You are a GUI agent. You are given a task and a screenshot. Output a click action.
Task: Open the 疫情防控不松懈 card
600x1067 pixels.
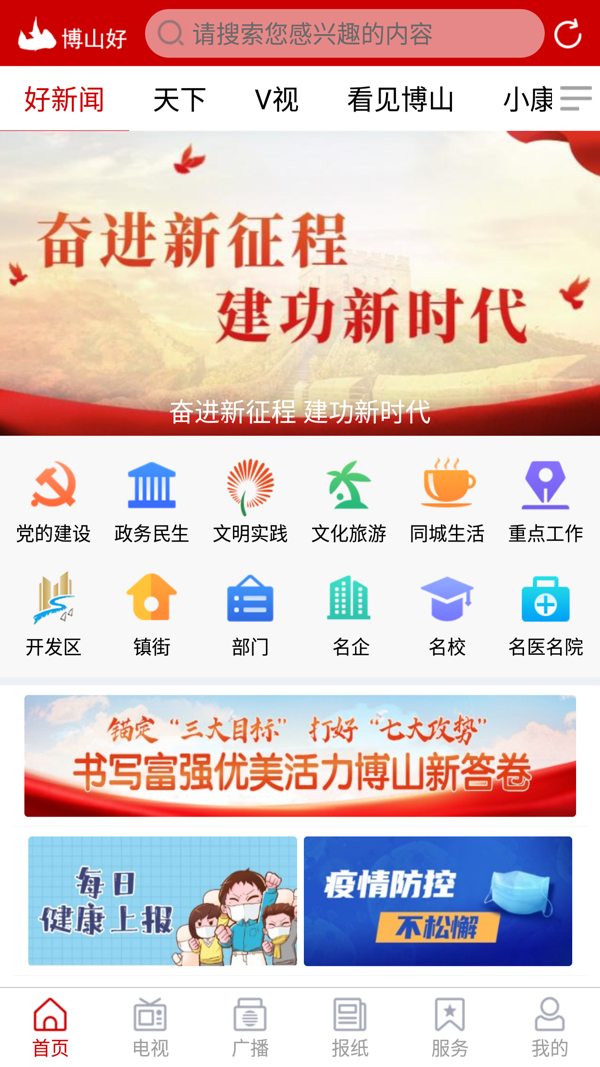pos(438,901)
